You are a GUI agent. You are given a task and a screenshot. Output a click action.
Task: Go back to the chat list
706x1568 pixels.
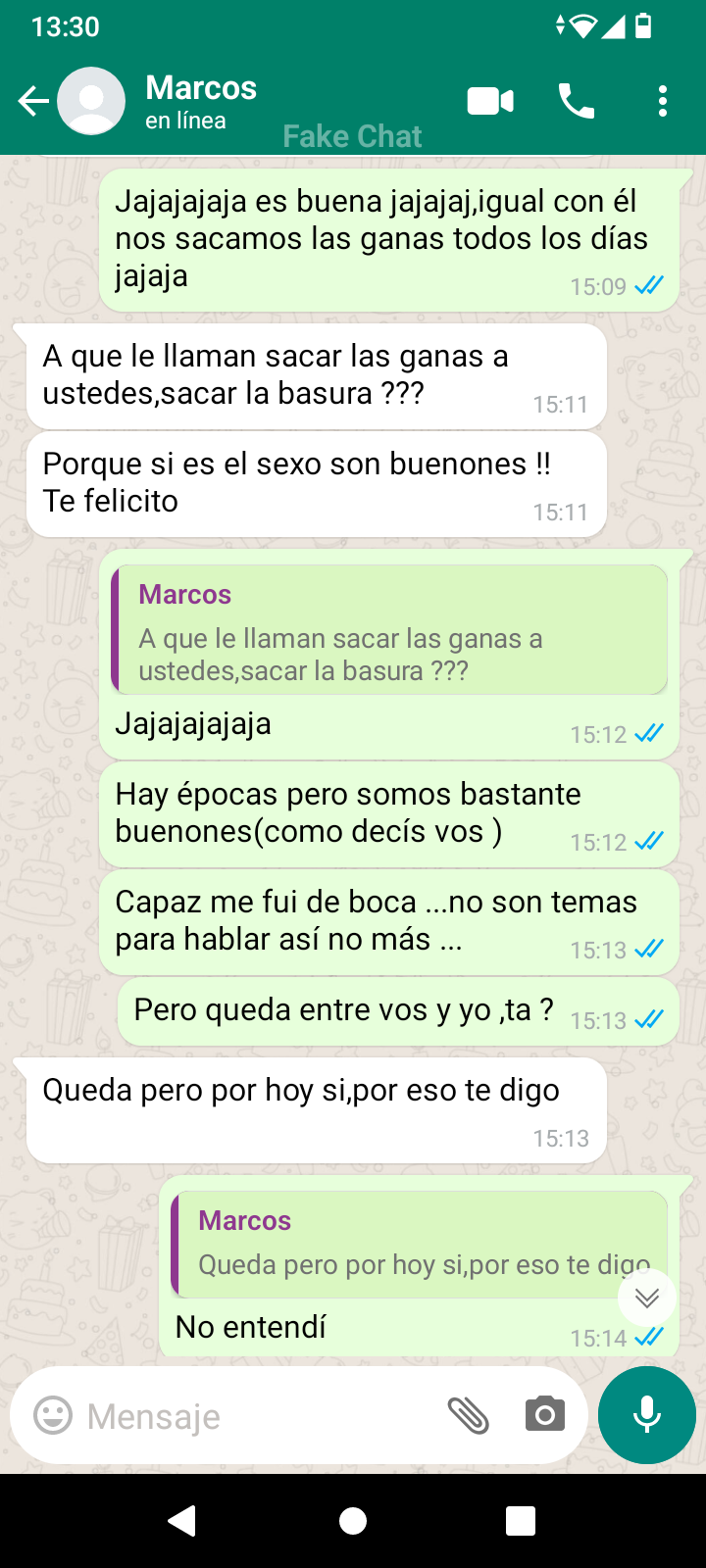33,101
